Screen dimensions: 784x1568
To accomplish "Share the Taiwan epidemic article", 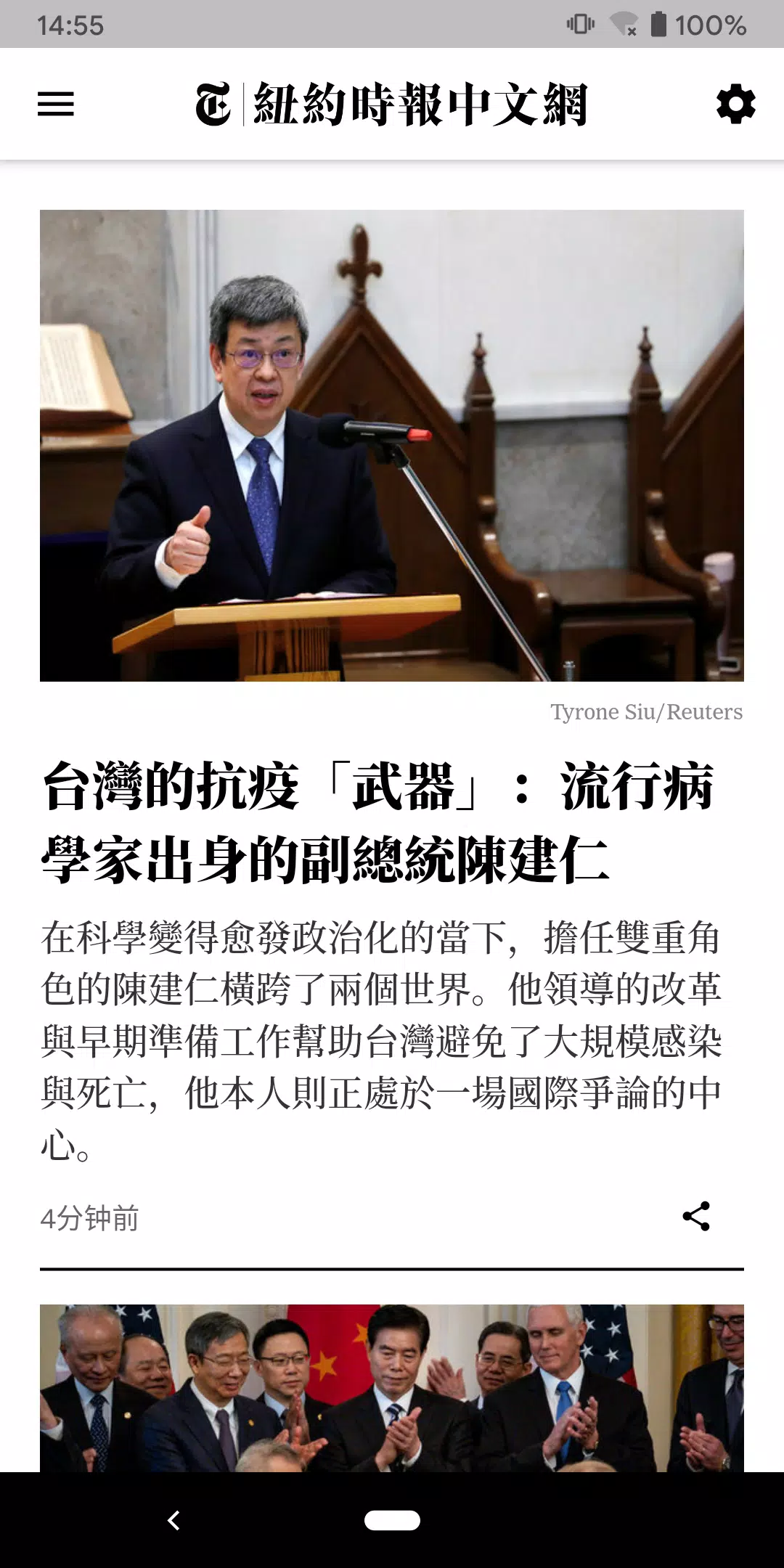I will (695, 1217).
